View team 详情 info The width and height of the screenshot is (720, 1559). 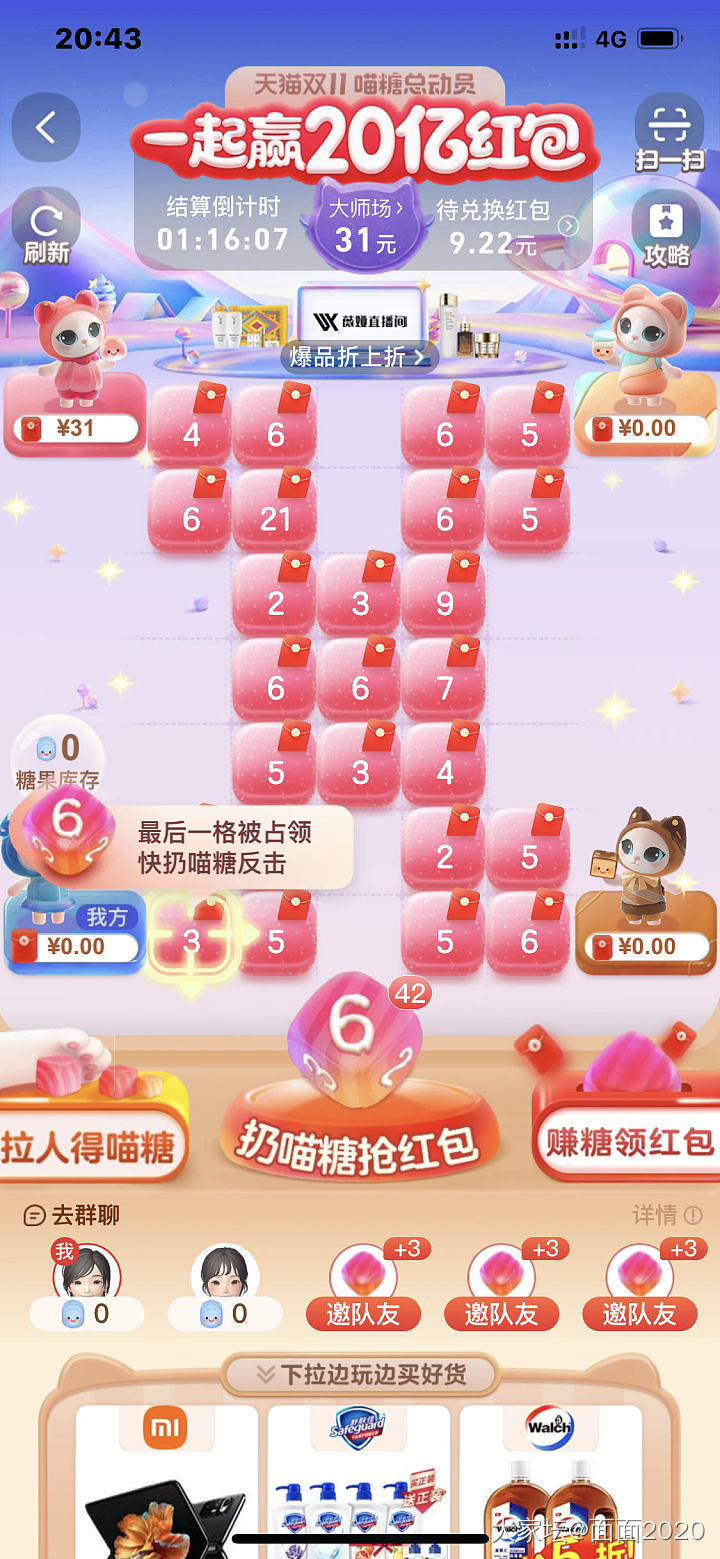[x=667, y=1215]
